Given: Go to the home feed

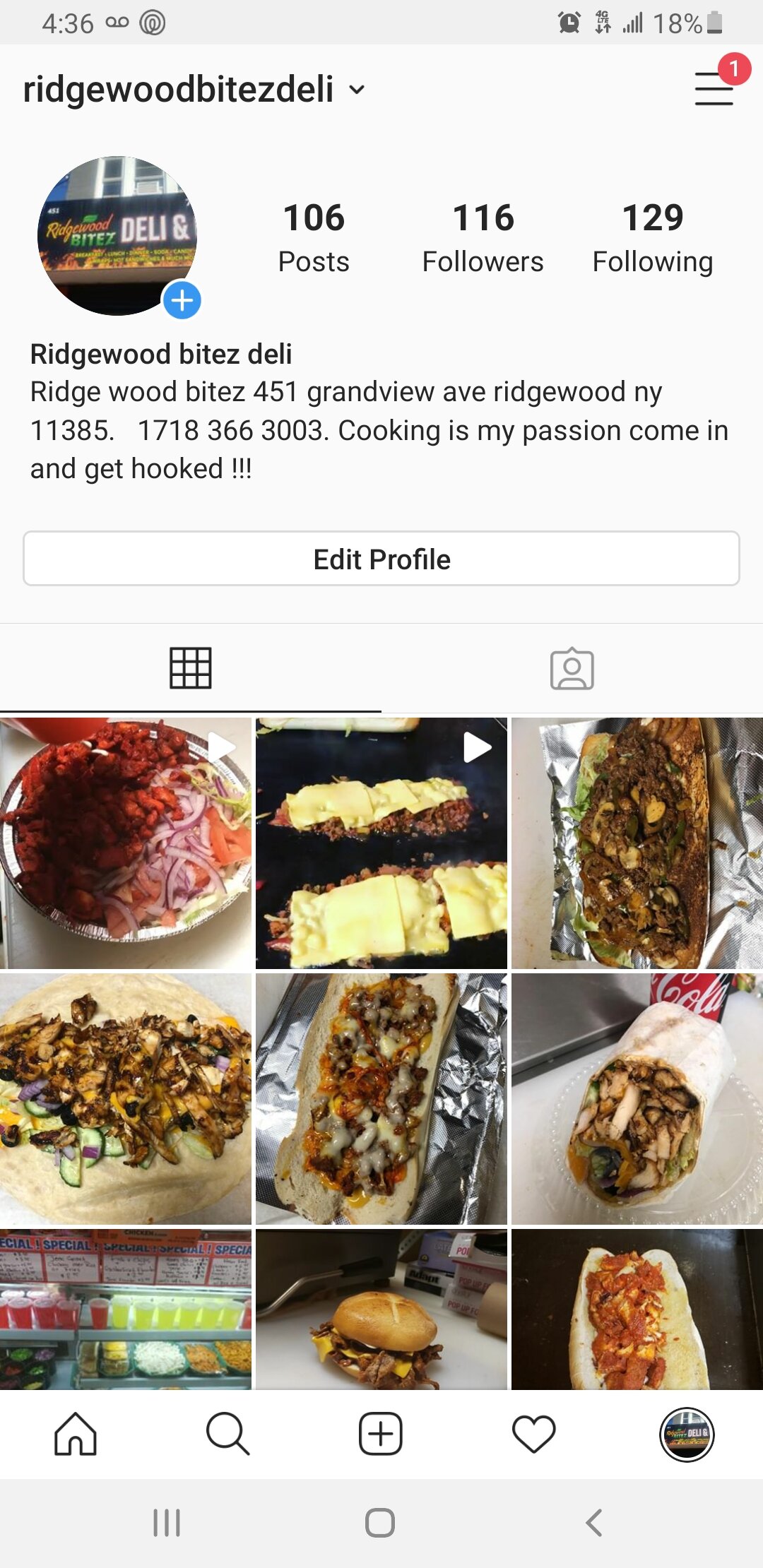Looking at the screenshot, I should [x=76, y=1434].
